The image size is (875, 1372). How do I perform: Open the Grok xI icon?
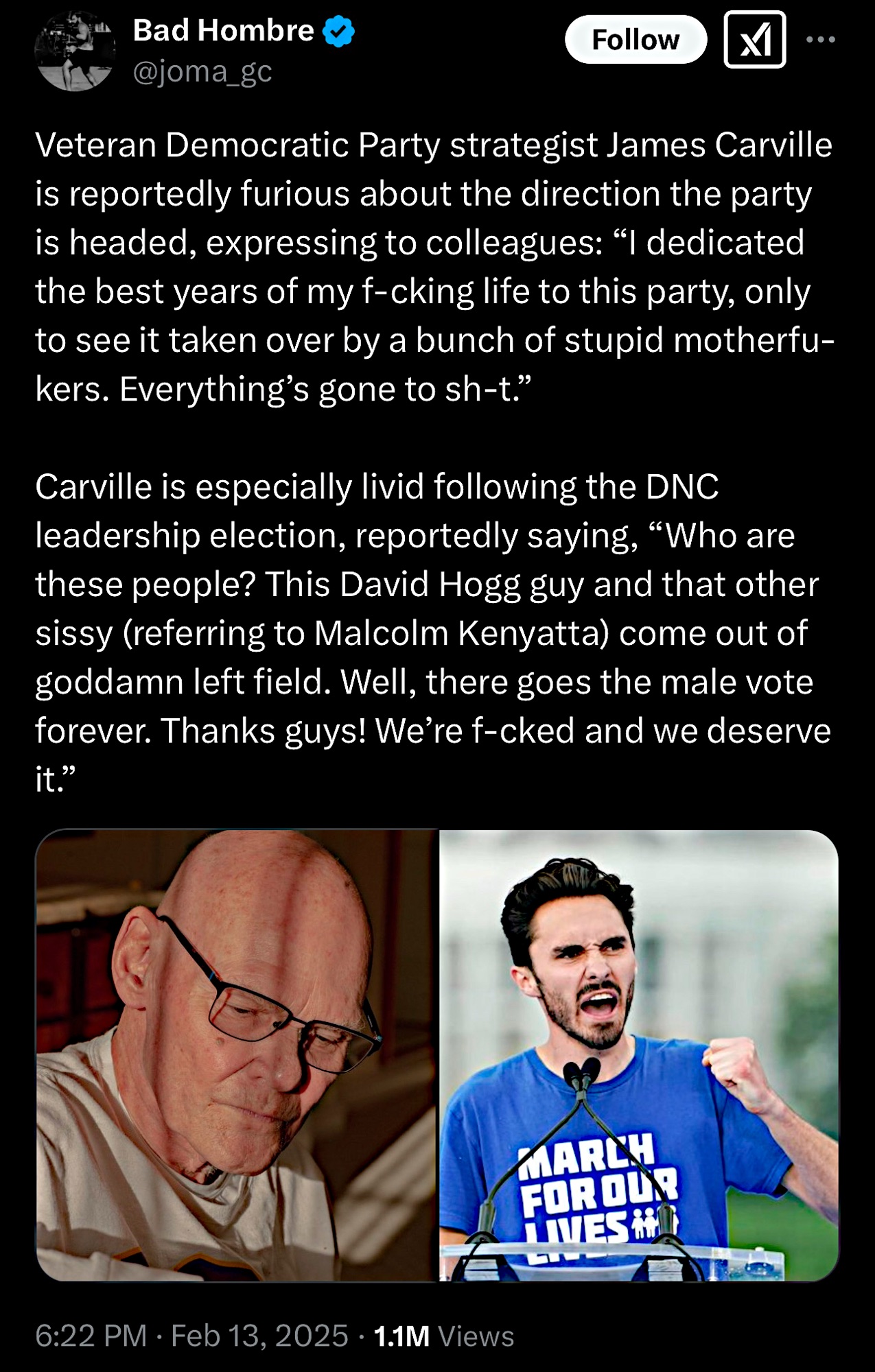point(754,40)
